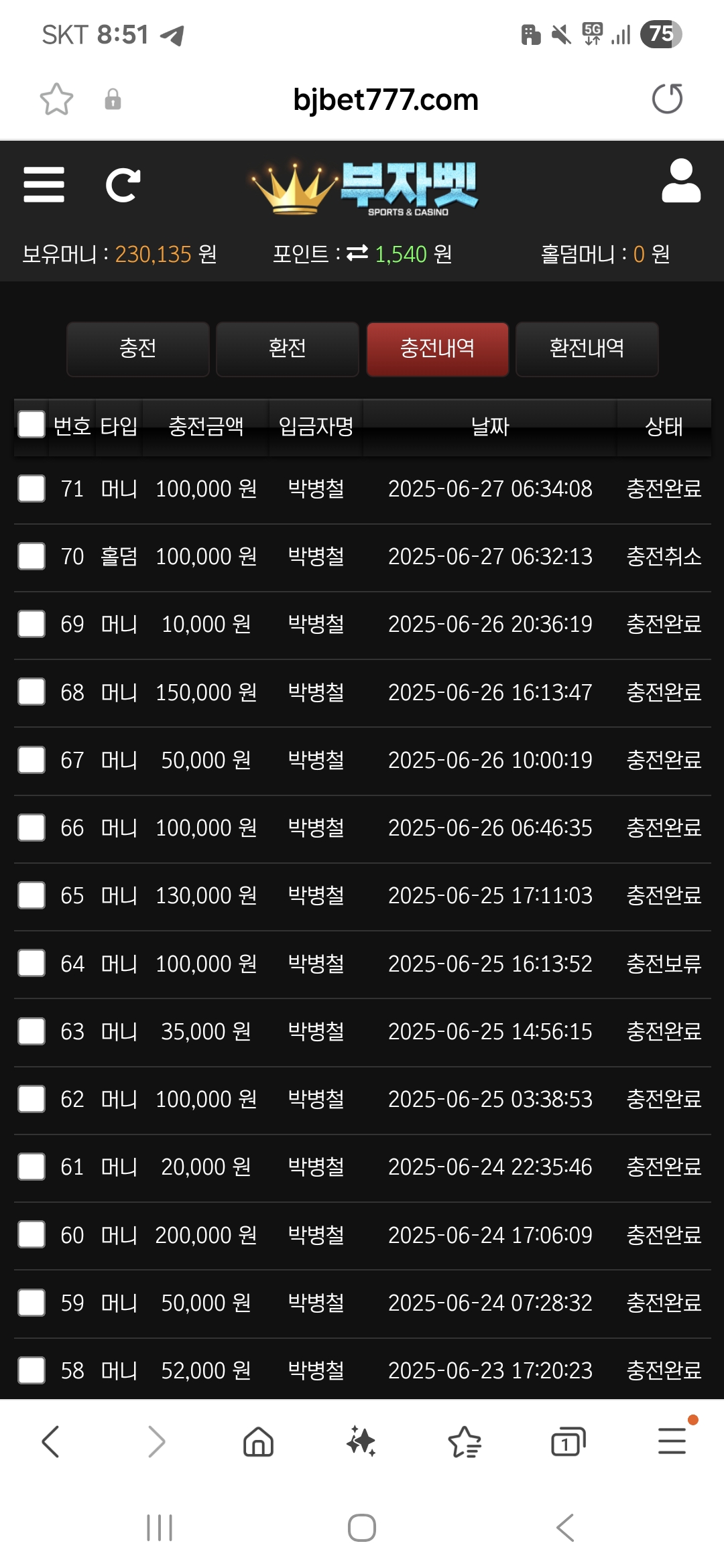Open the hamburger menu

point(44,185)
